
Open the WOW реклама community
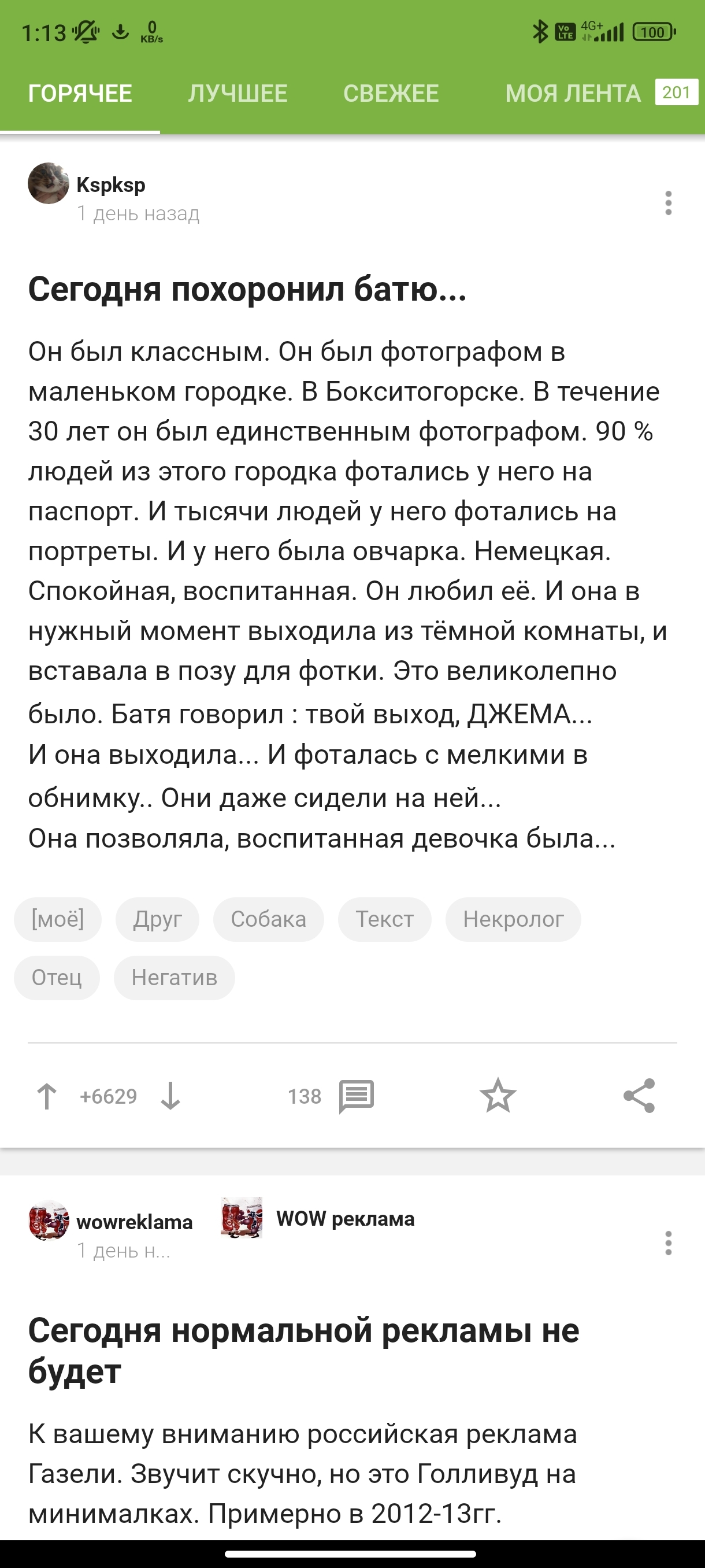[345, 1219]
